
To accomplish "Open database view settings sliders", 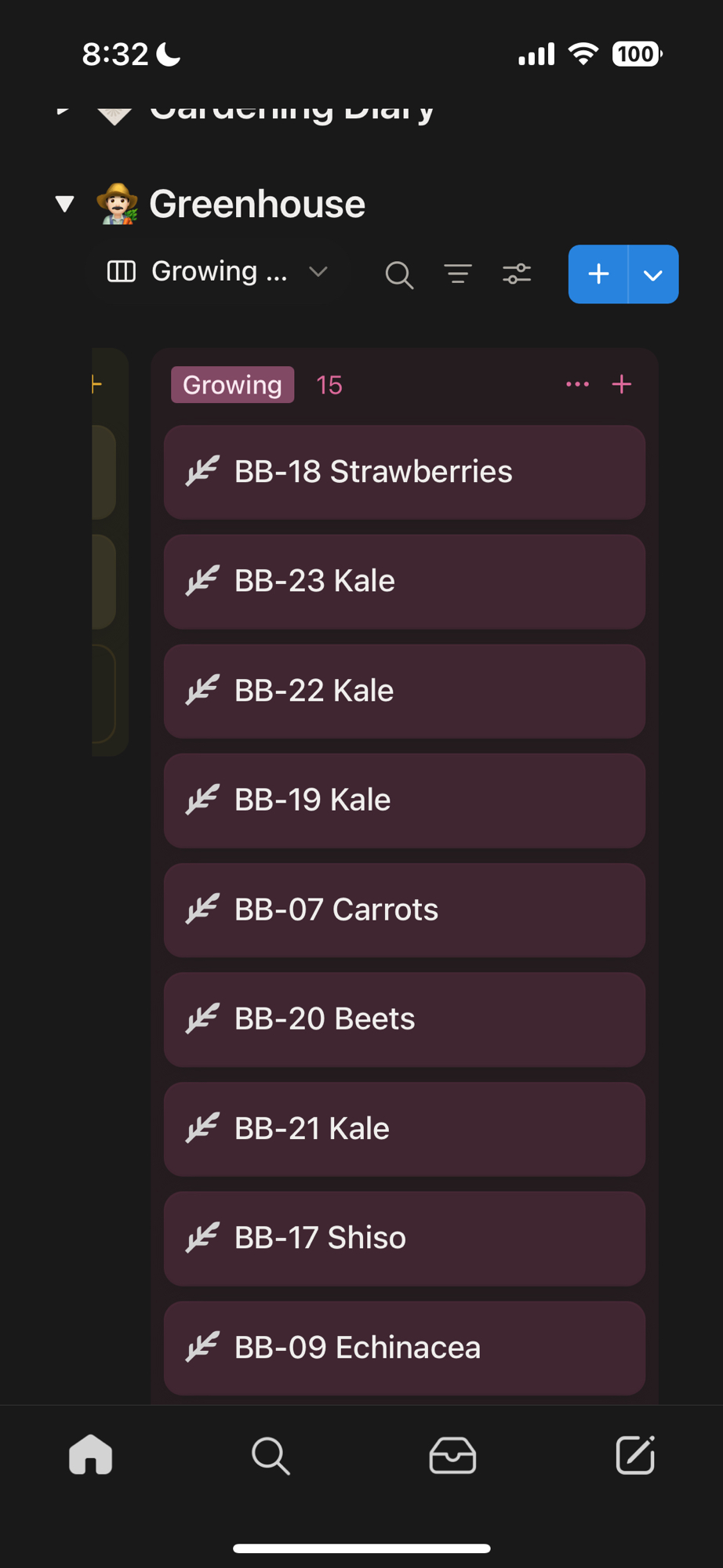I will (x=517, y=274).
